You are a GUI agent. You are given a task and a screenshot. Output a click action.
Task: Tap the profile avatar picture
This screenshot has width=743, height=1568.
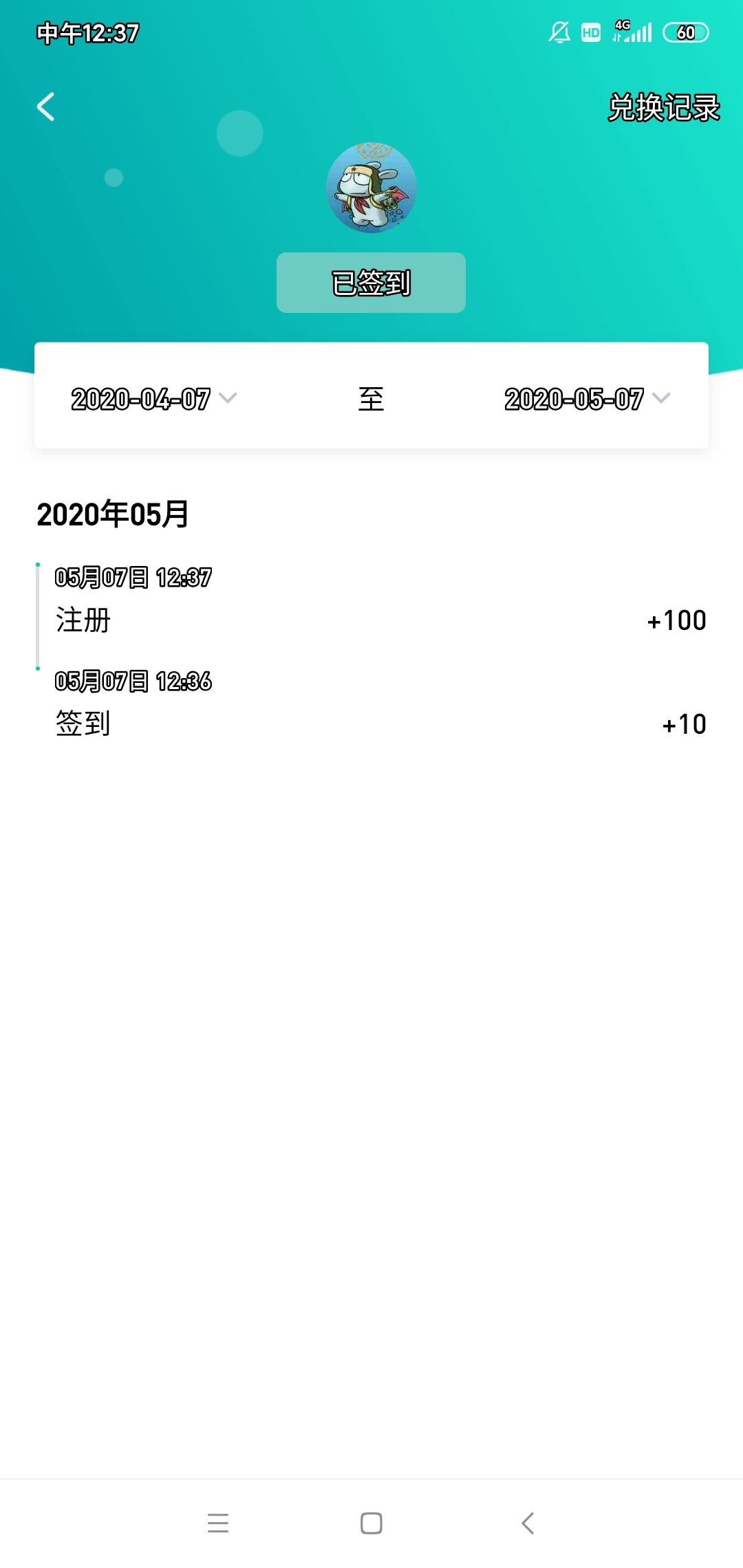click(x=371, y=188)
